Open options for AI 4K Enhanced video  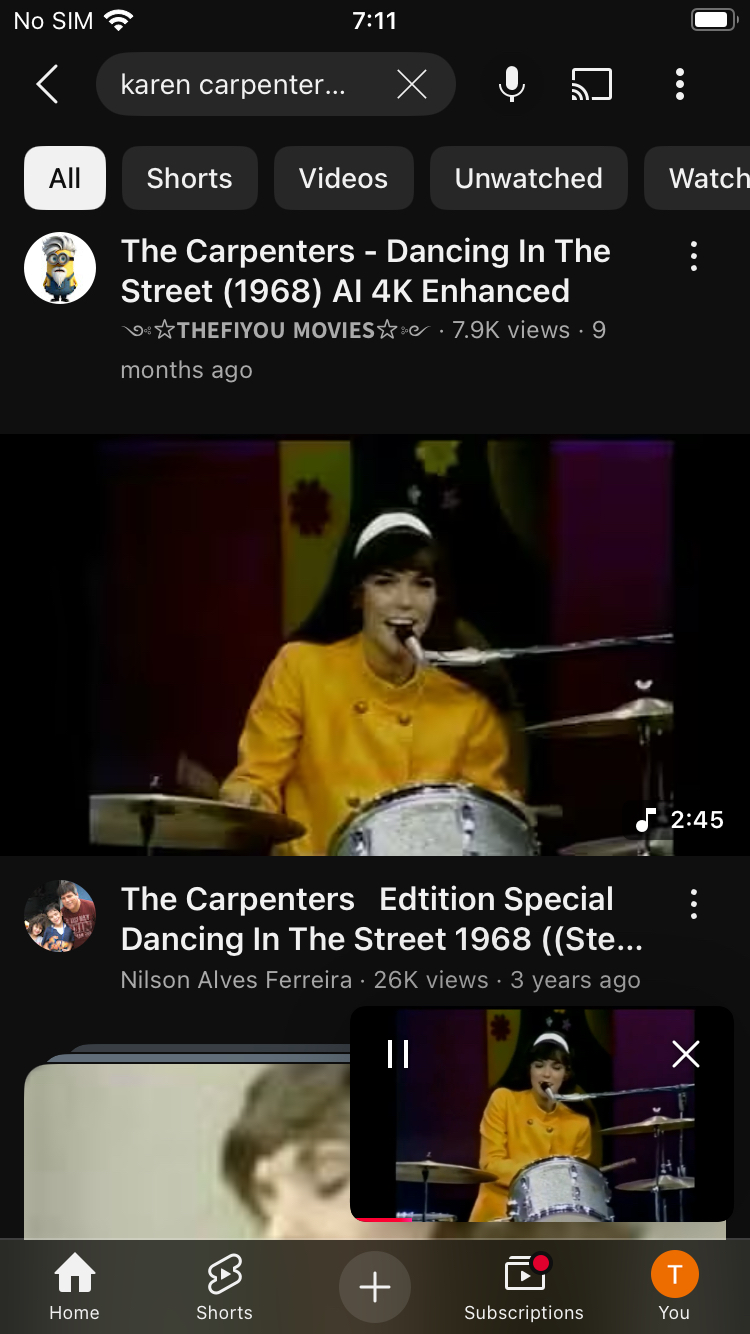[694, 257]
